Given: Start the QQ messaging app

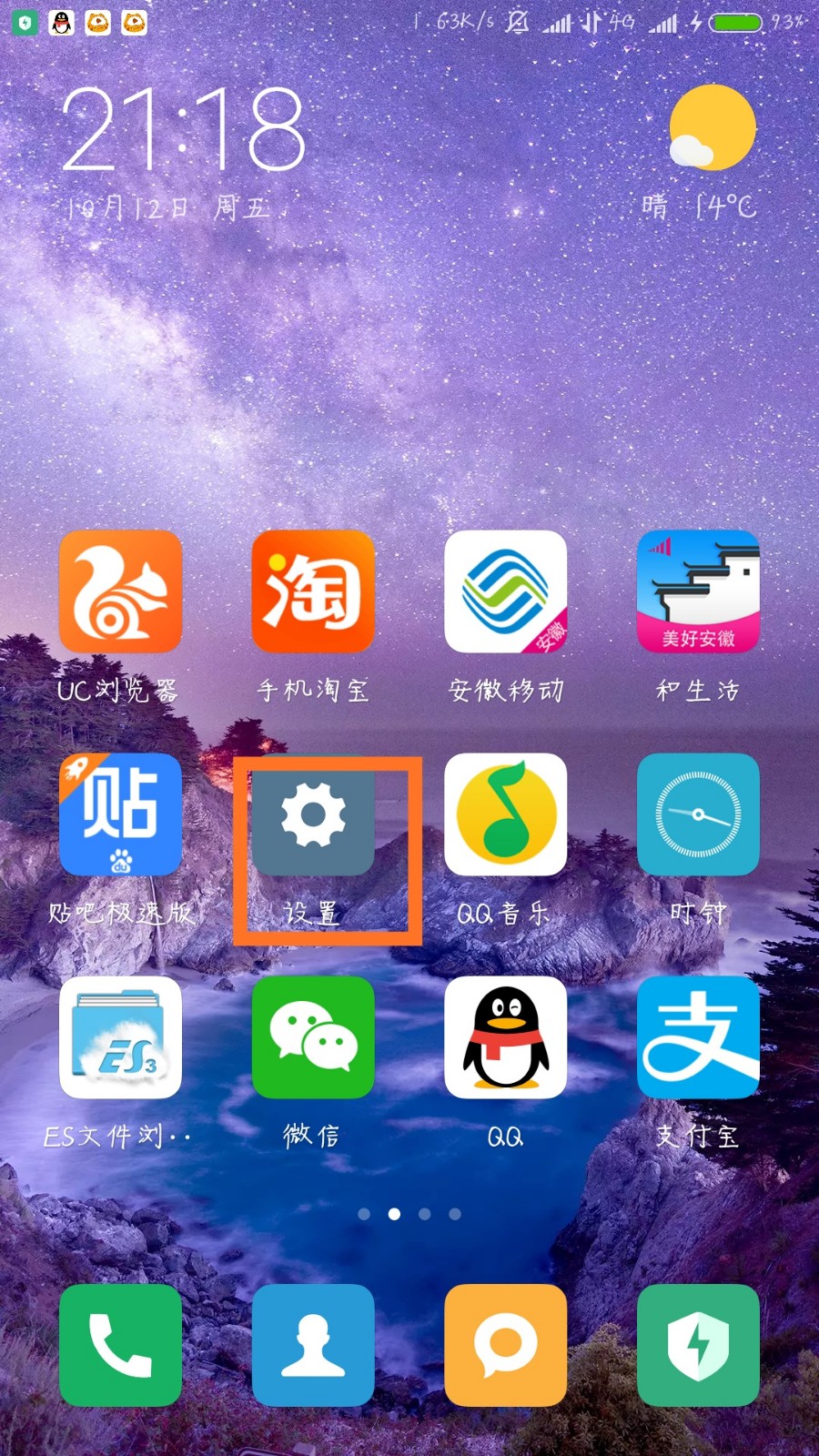Looking at the screenshot, I should [506, 1038].
